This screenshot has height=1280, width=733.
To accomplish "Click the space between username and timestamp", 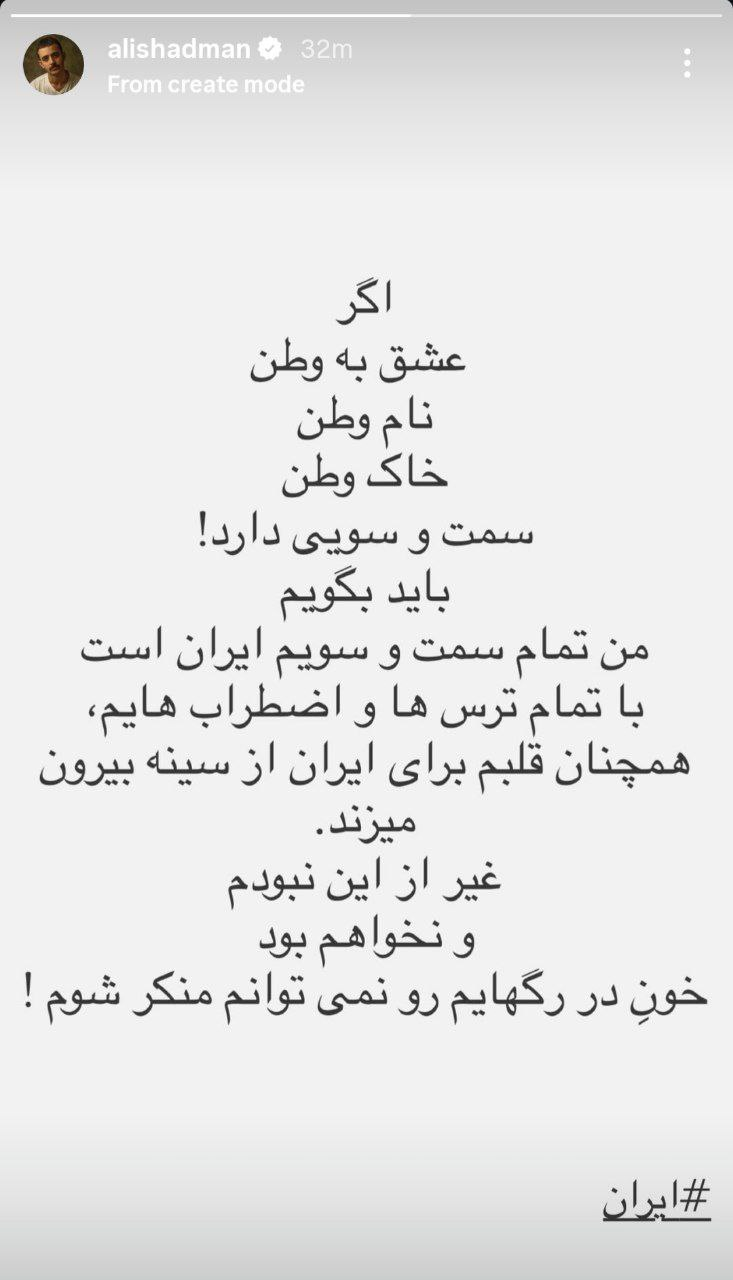I will coord(290,46).
